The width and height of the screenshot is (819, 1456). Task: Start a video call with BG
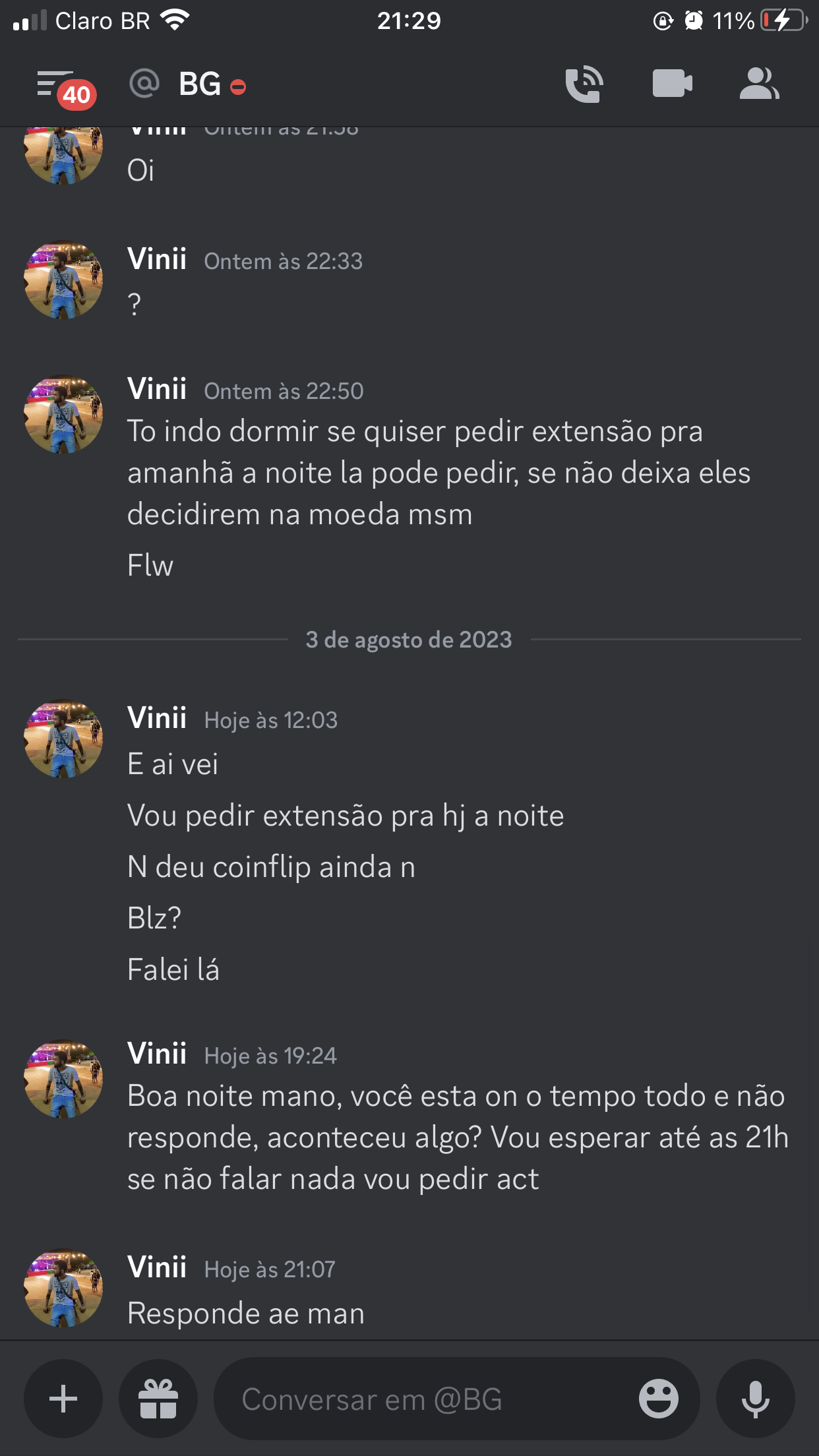(x=672, y=84)
